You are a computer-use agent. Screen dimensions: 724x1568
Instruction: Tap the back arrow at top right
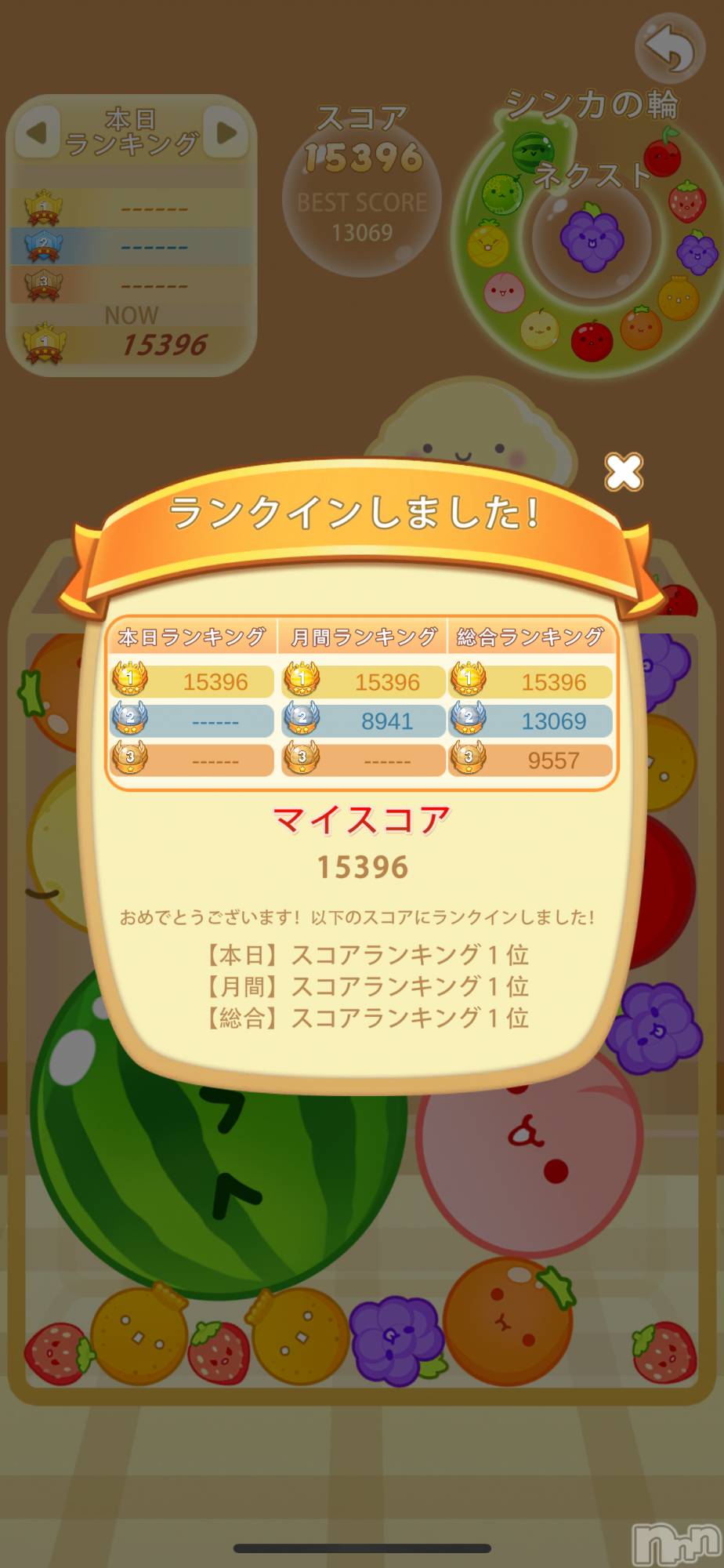(671, 49)
